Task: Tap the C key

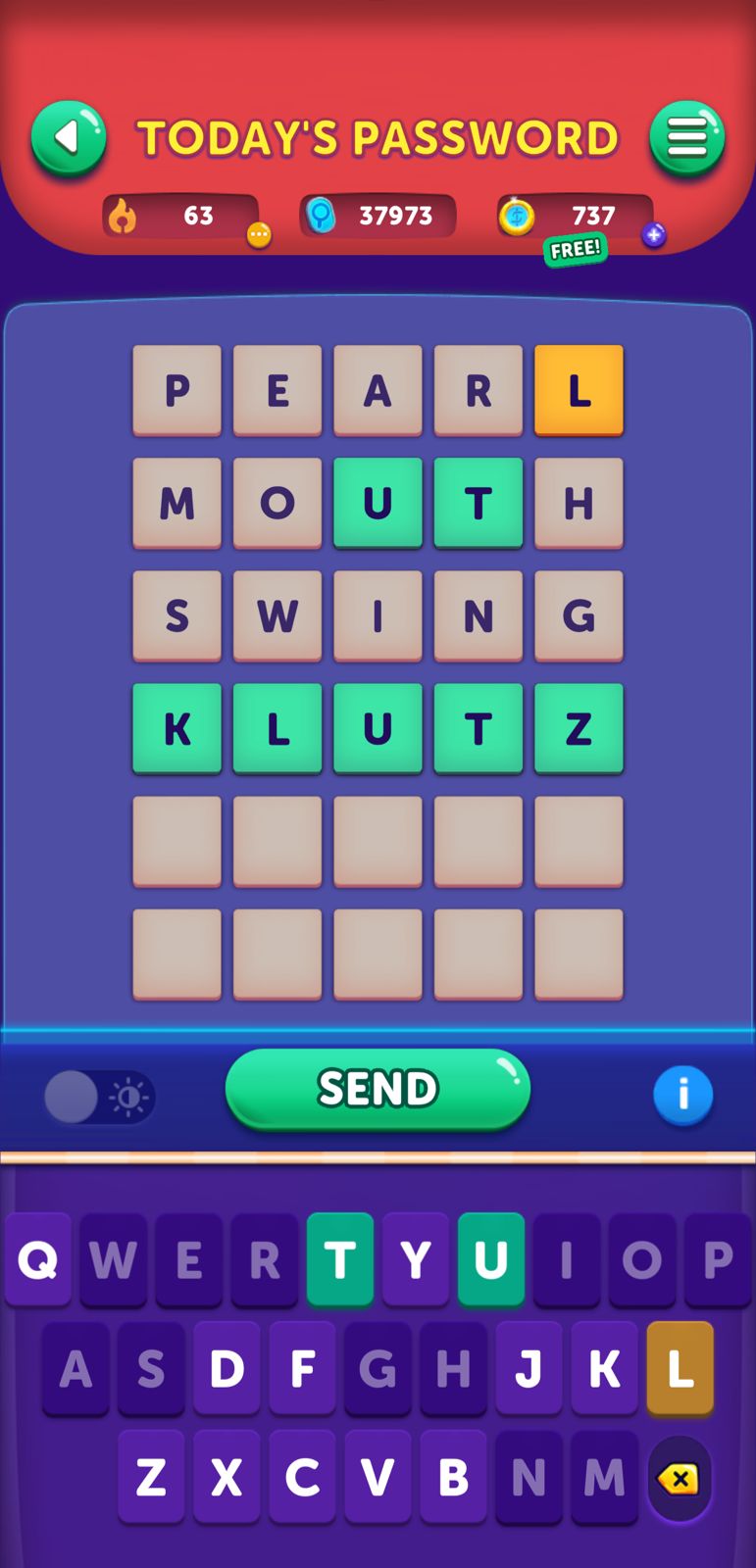Action: 302,1477
